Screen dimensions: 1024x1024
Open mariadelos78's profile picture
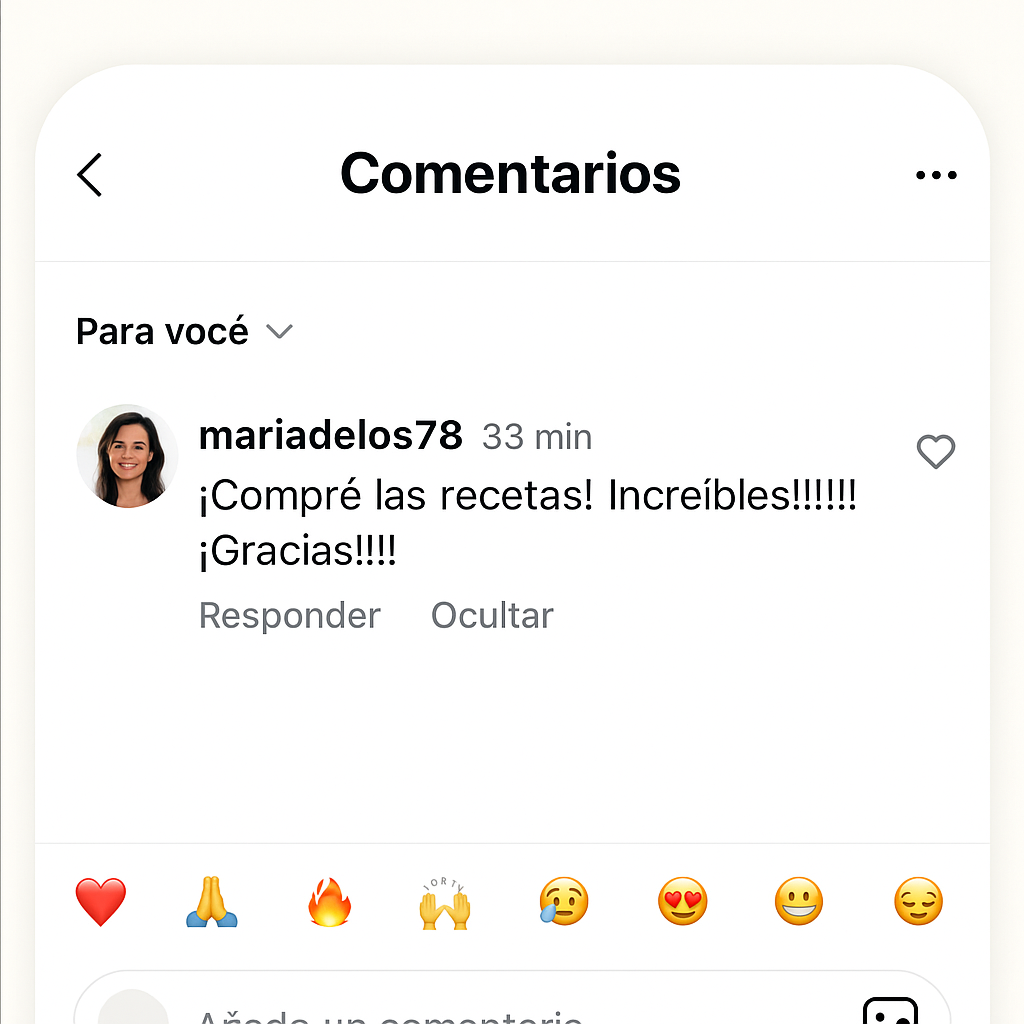click(x=127, y=456)
